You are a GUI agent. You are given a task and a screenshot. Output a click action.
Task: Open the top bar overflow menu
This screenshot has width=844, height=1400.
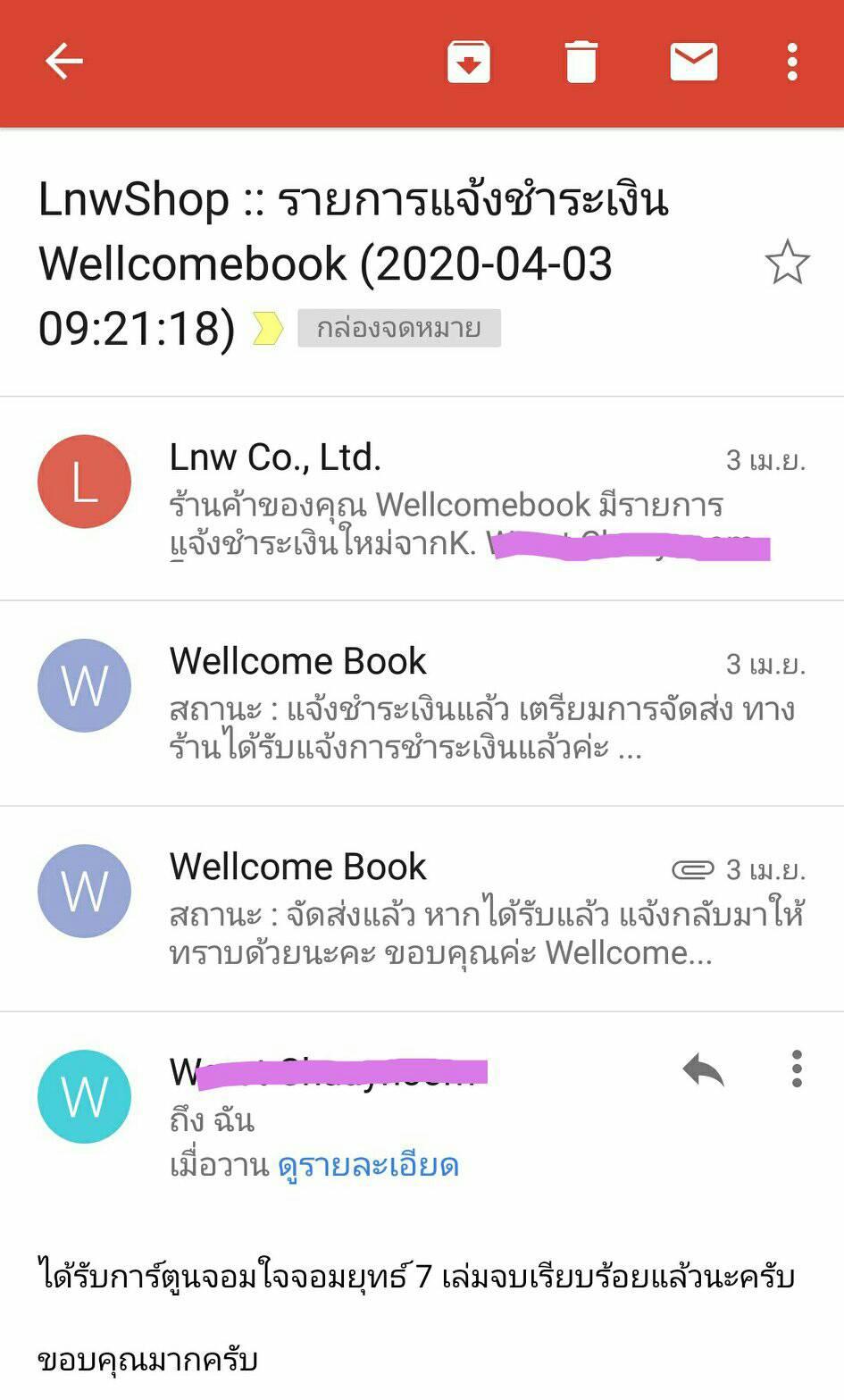coord(792,62)
